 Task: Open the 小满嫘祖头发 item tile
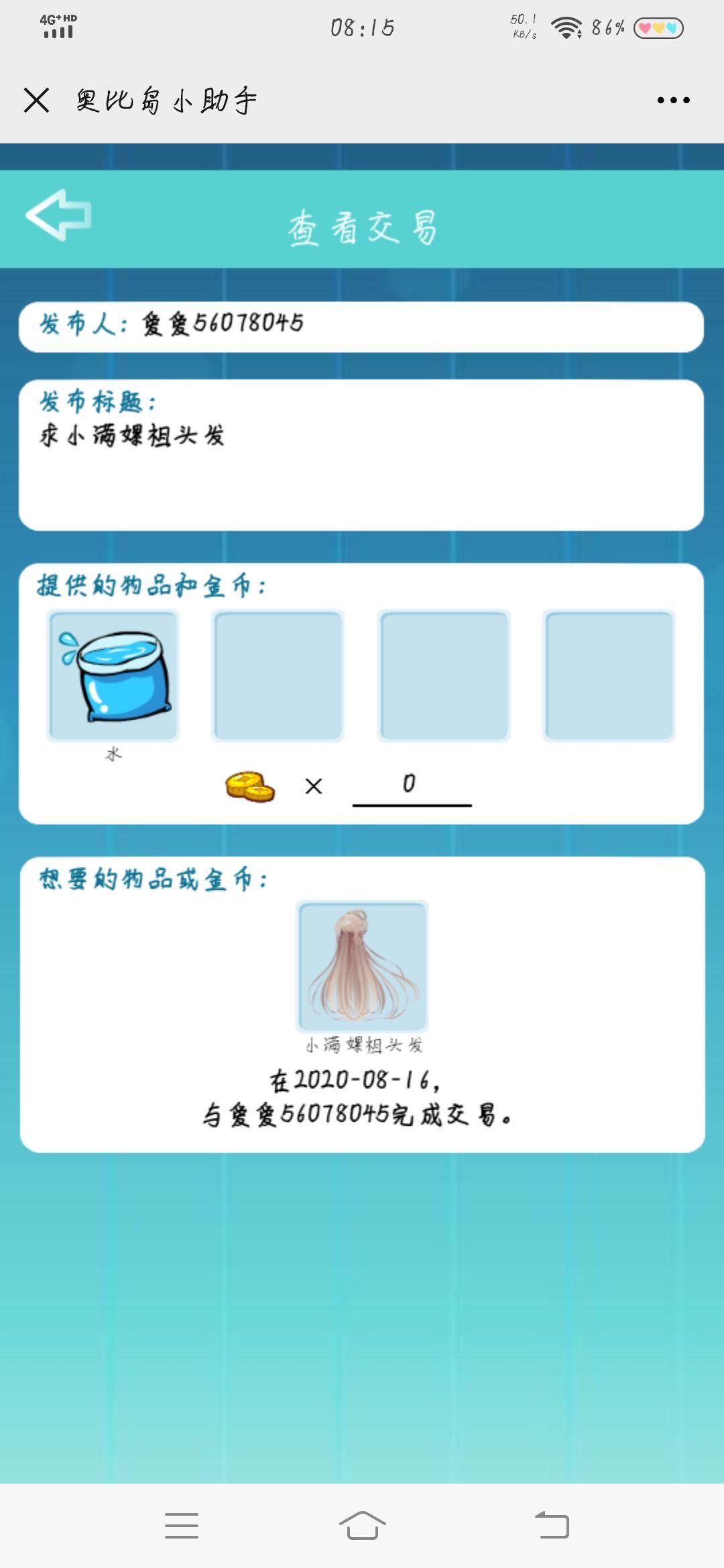362,966
